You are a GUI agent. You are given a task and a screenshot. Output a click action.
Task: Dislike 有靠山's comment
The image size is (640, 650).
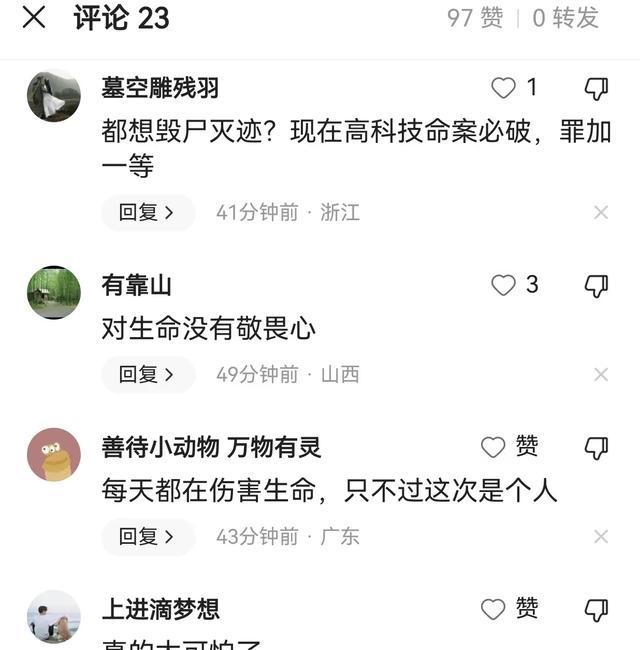[596, 285]
